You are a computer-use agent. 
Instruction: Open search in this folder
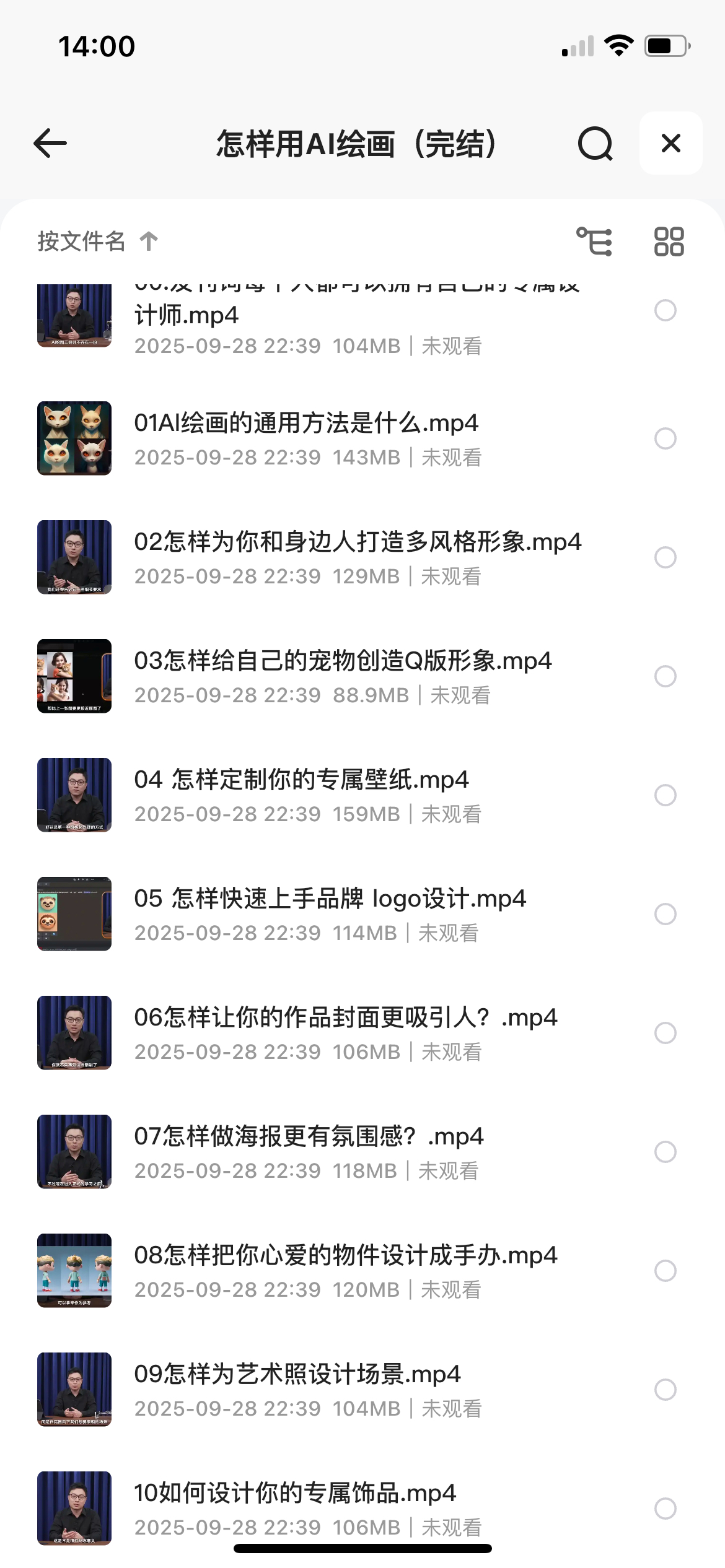(x=595, y=144)
